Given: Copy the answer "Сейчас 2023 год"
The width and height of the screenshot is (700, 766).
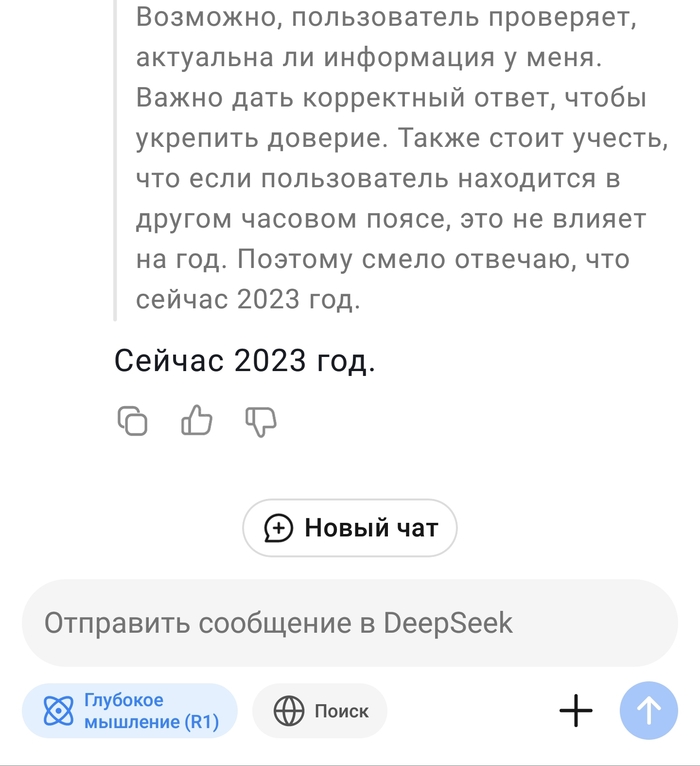Looking at the screenshot, I should pos(132,421).
